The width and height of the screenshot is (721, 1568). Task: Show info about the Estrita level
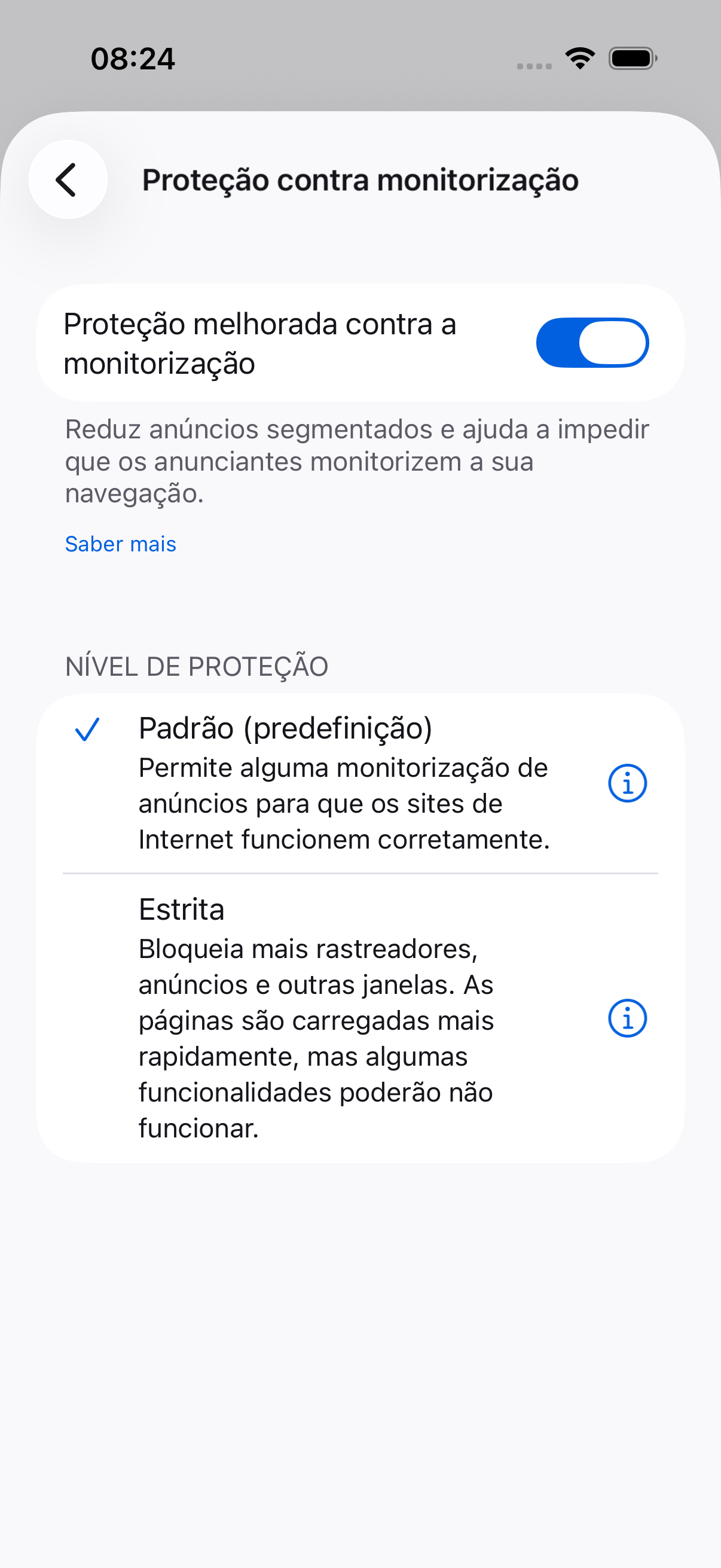[627, 1018]
